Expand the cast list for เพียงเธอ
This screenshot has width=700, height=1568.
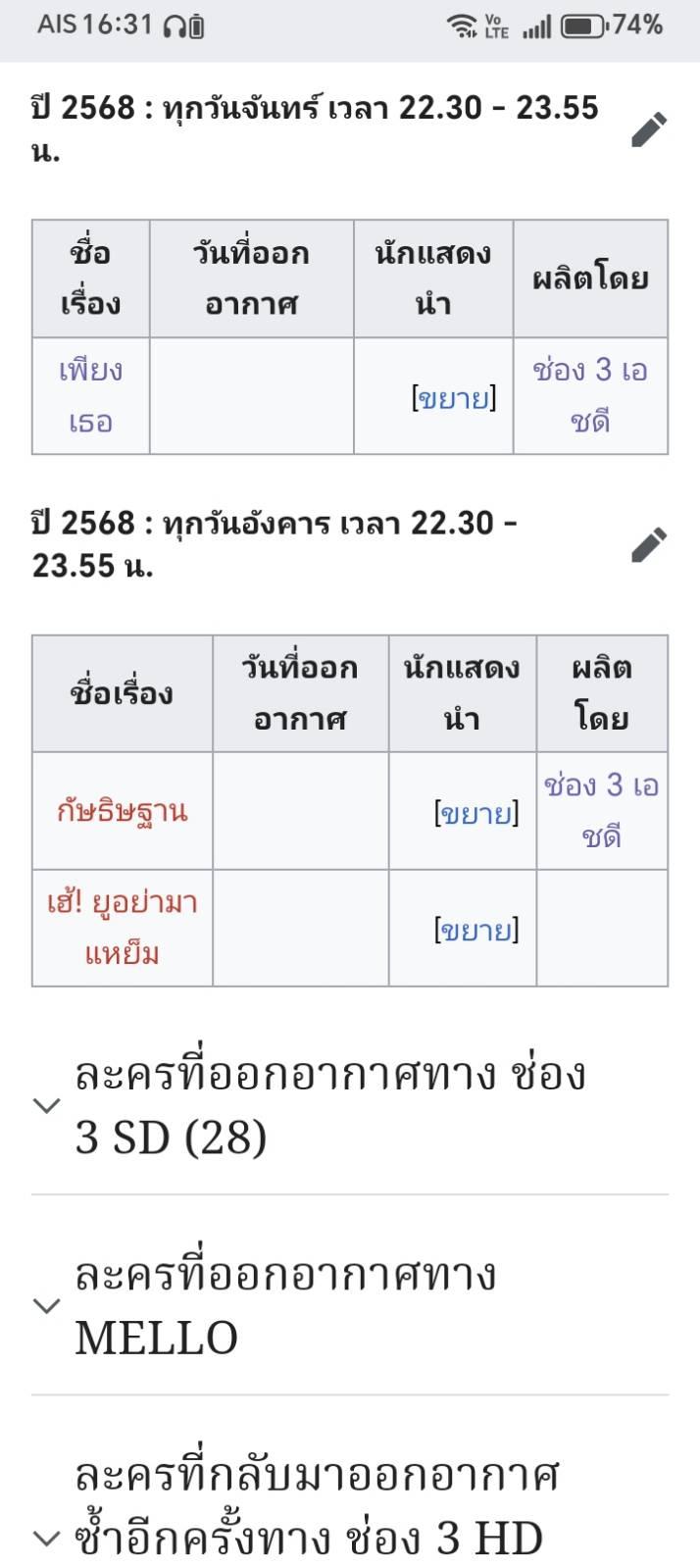454,398
